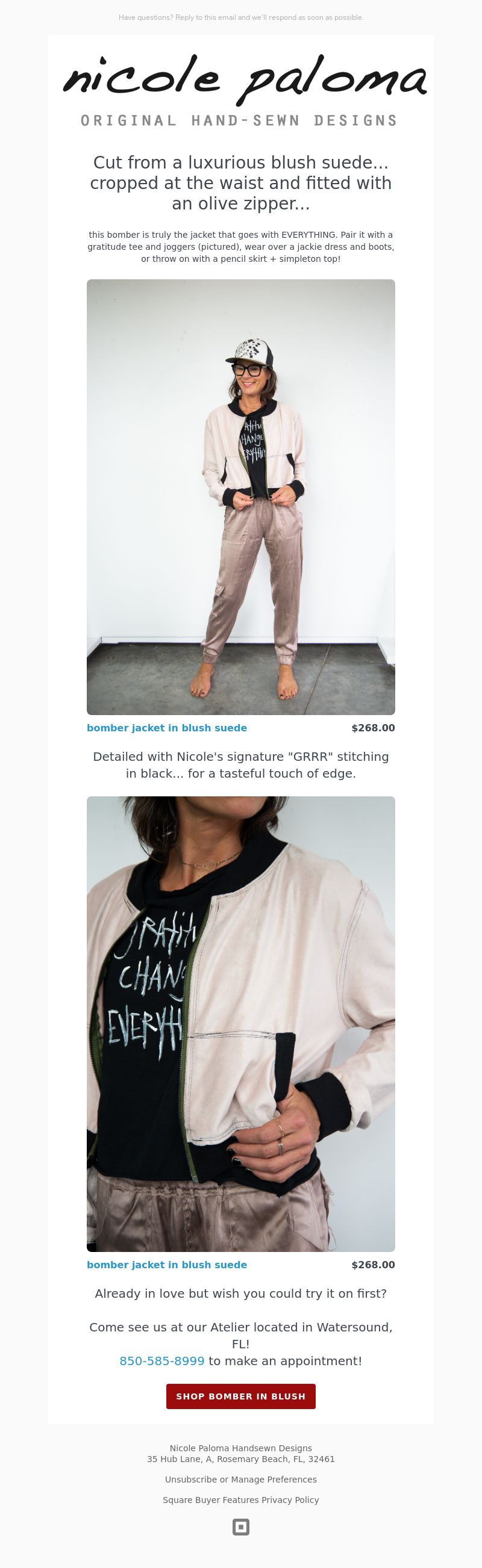Open the Privacy Policy link
Viewport: 482px width, 1568px height.
point(290,1500)
